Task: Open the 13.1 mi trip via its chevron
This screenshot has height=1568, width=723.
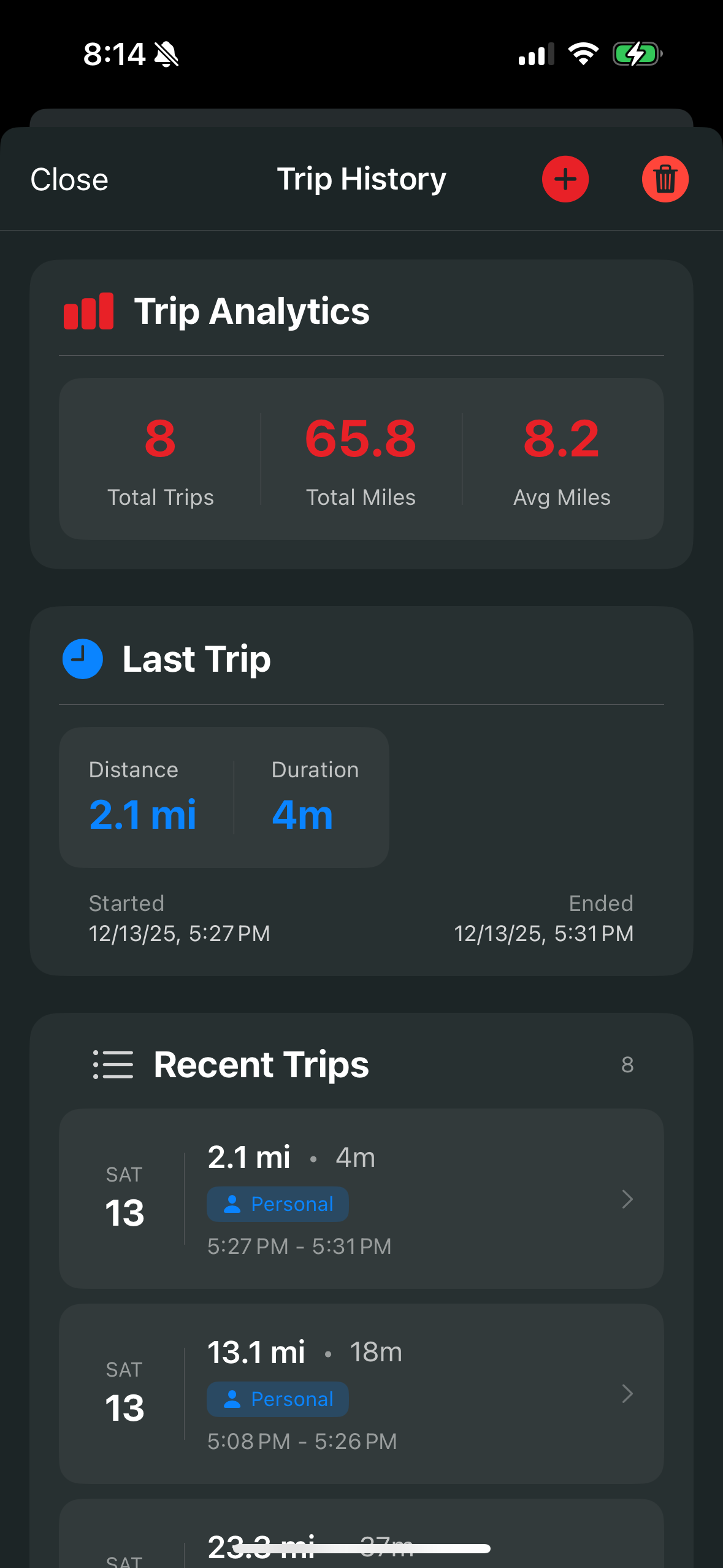Action: 627,1394
